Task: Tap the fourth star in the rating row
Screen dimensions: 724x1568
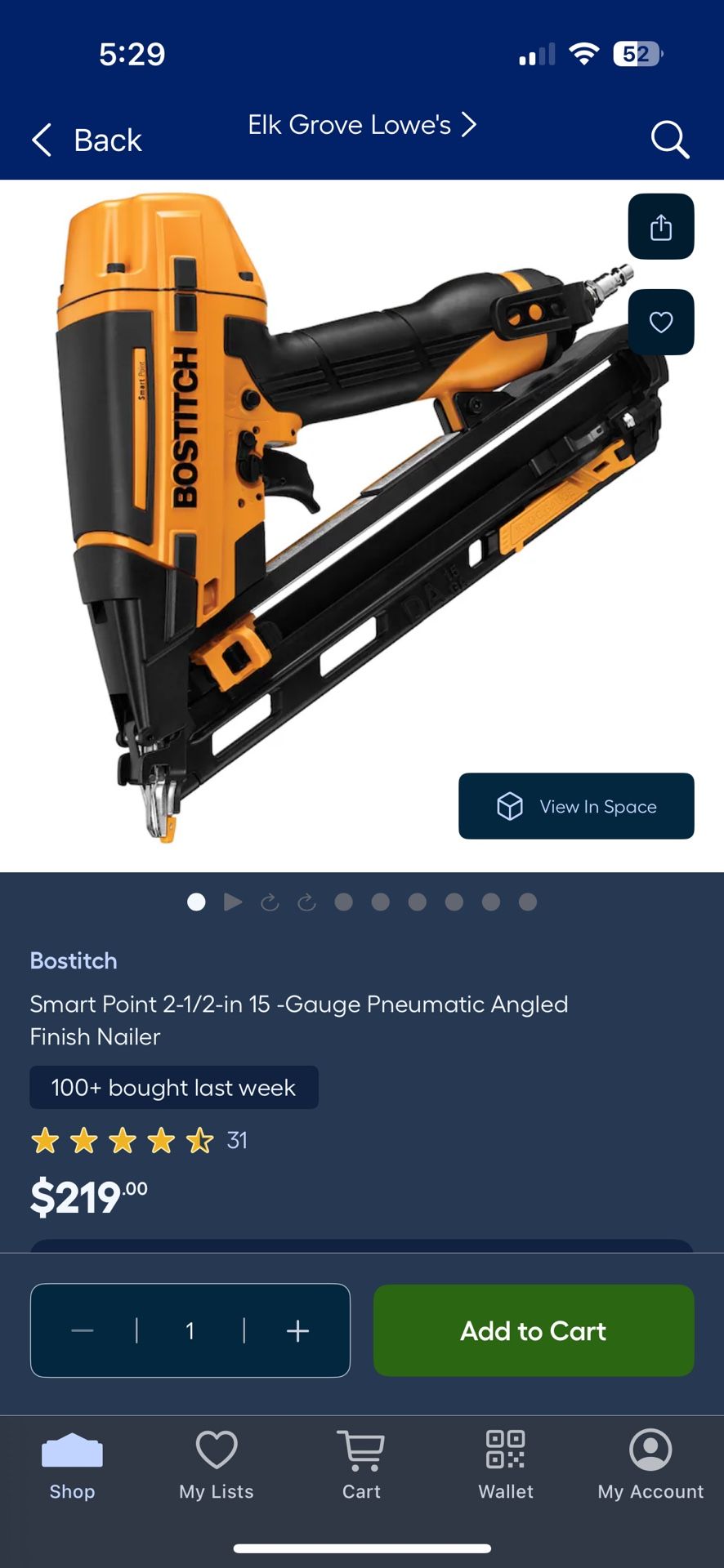Action: coord(160,1140)
